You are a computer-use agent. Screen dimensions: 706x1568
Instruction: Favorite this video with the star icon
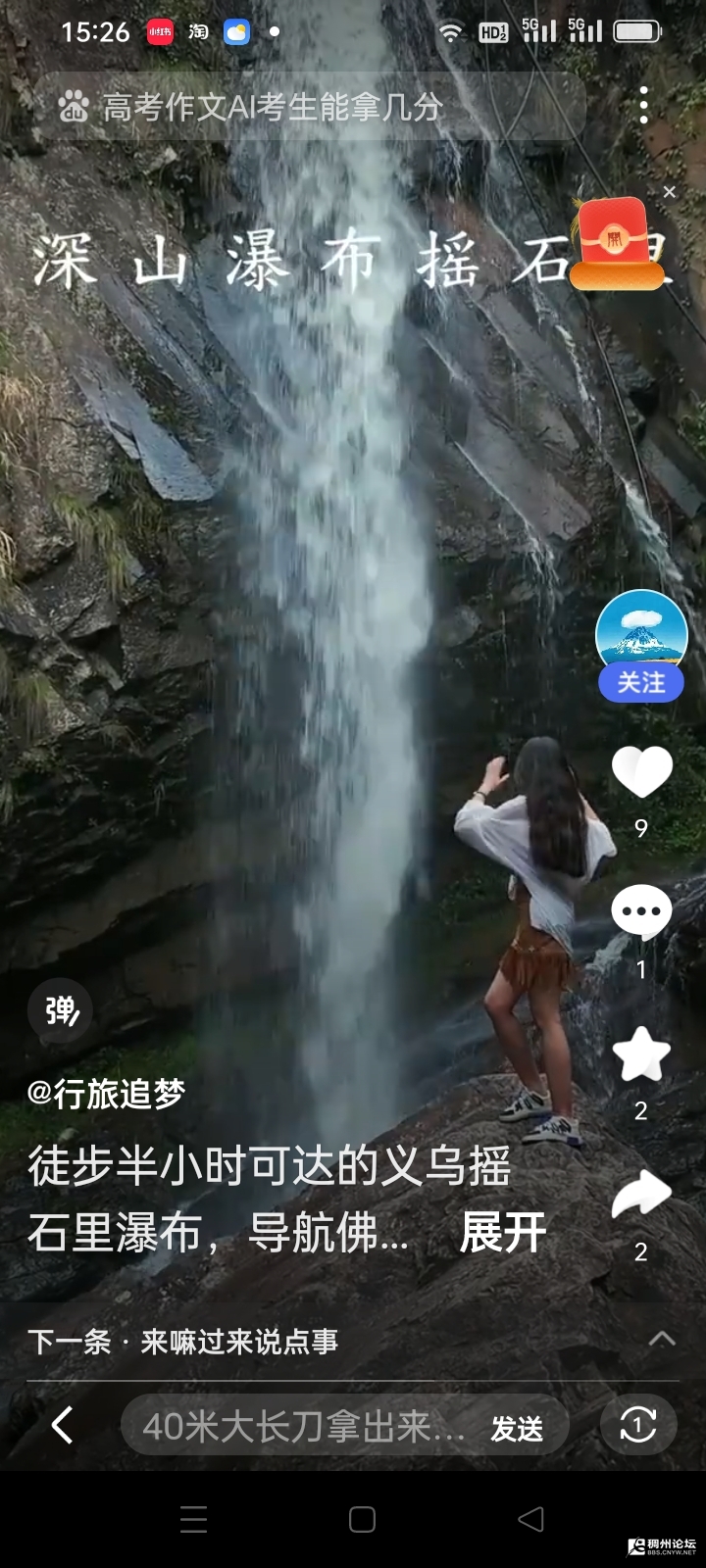(641, 1054)
